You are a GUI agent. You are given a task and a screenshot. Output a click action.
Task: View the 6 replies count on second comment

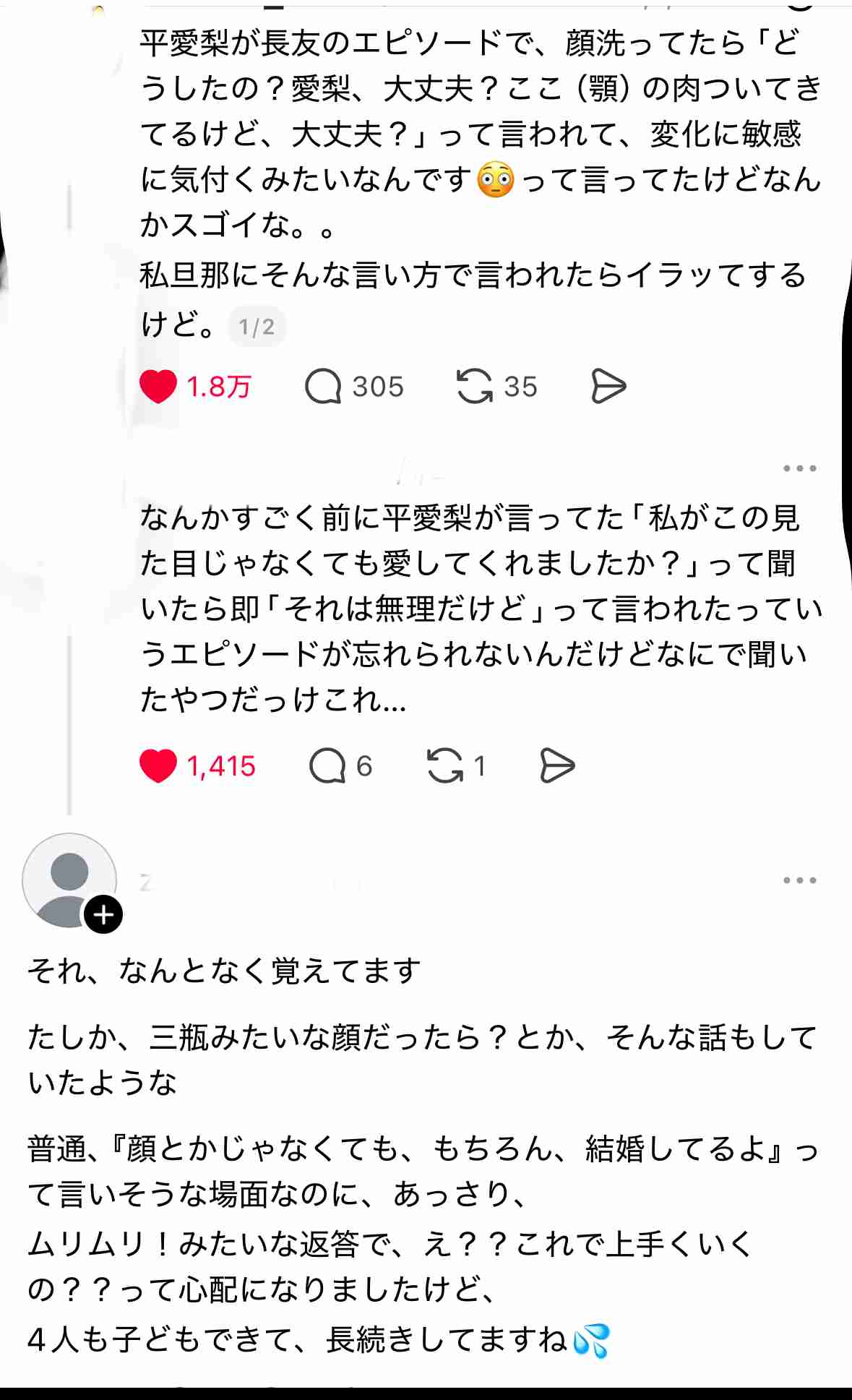coord(365,768)
